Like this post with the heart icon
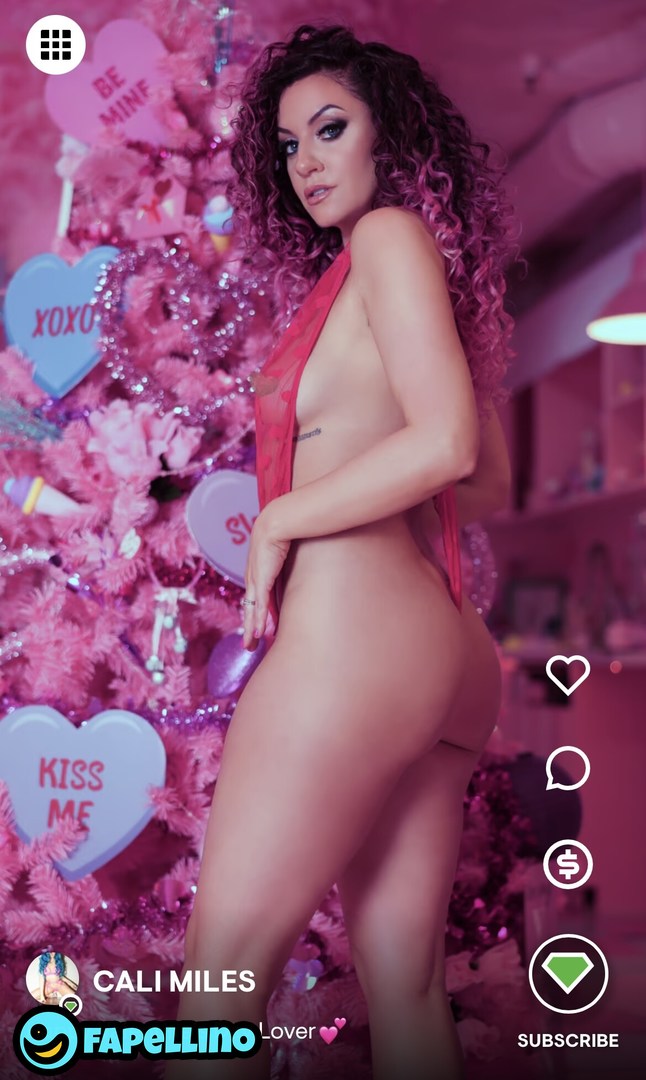Viewport: 646px width, 1080px height. click(567, 674)
